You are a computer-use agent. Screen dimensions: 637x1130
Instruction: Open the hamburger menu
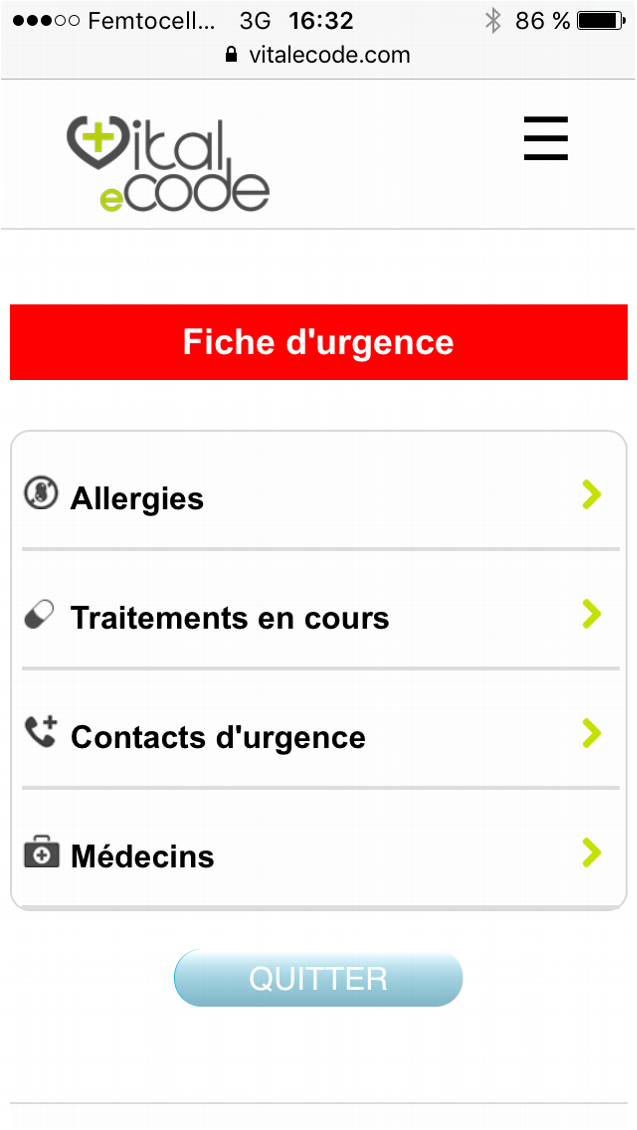[x=545, y=138]
